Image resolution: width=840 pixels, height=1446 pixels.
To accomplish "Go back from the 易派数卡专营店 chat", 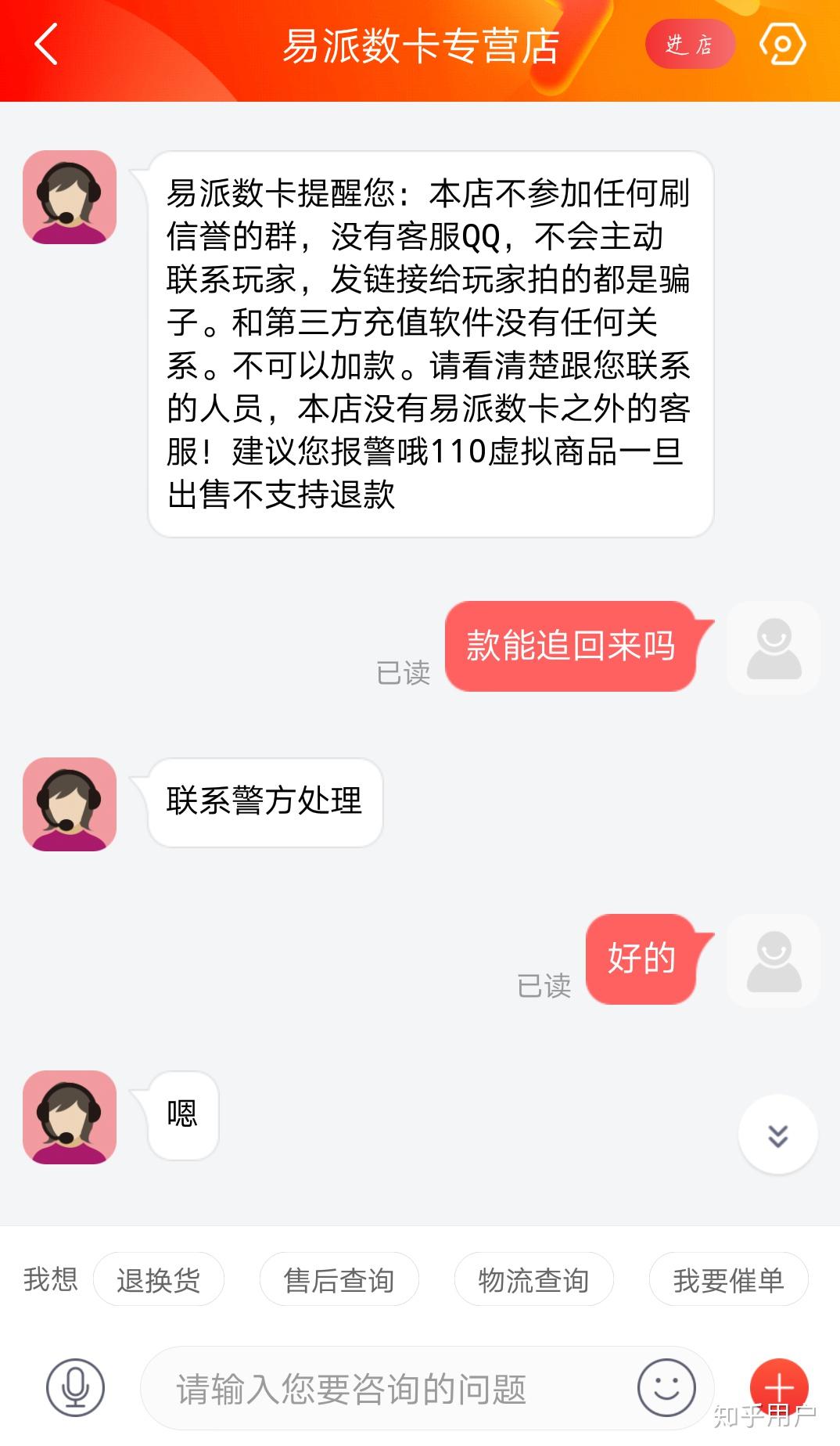I will 47,45.
